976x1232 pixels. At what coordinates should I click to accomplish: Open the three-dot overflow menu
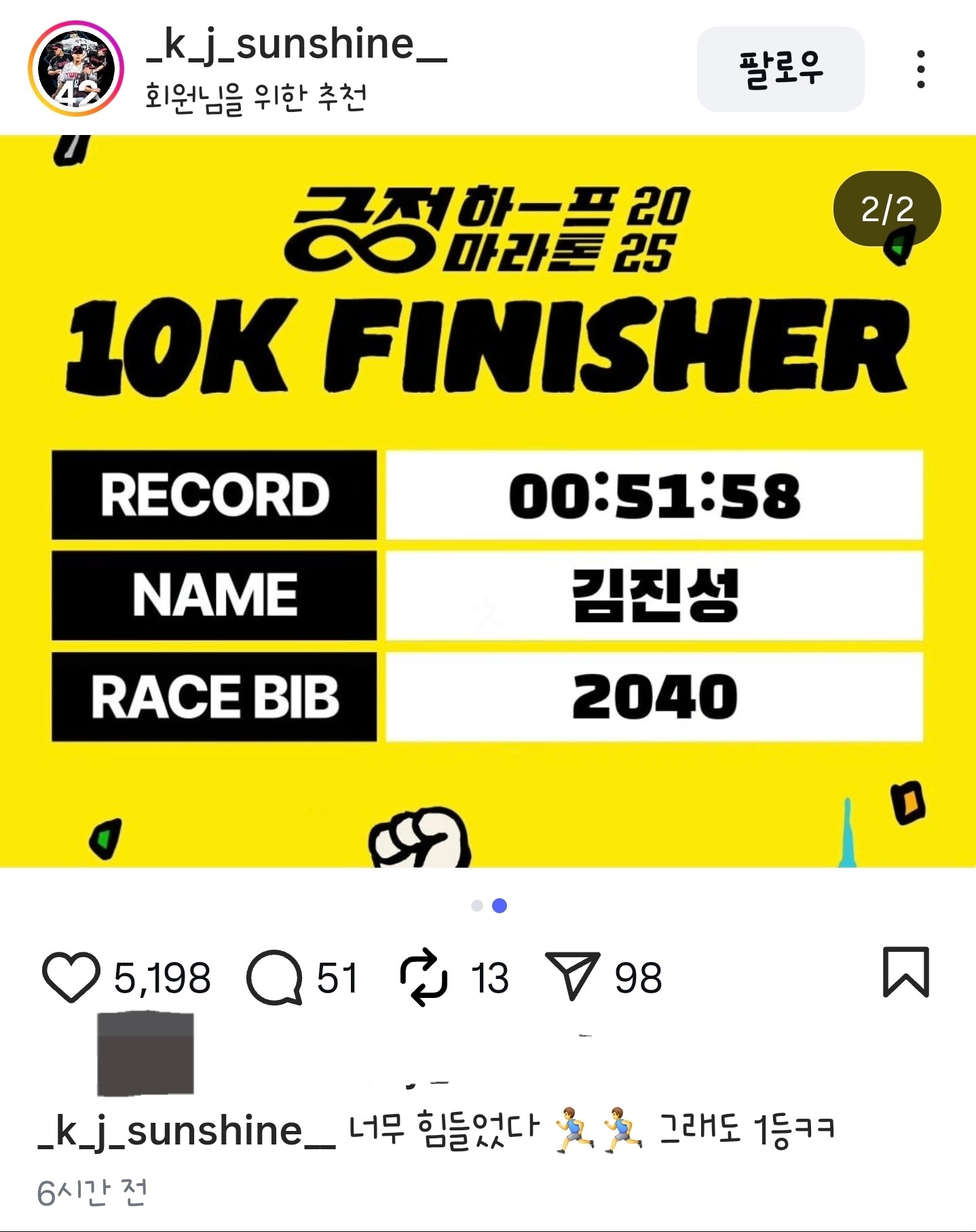(x=920, y=69)
